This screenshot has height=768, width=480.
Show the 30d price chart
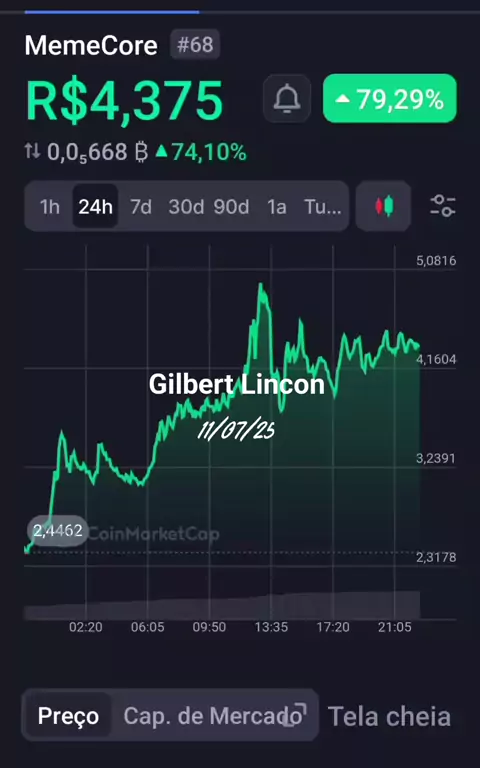[186, 207]
